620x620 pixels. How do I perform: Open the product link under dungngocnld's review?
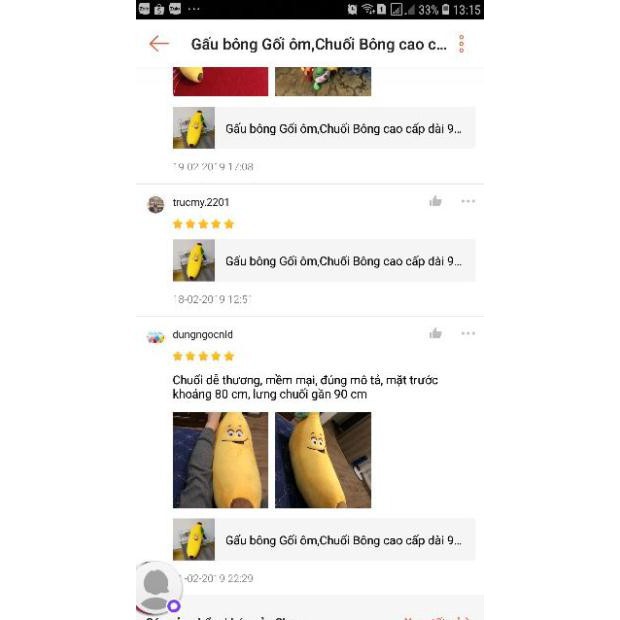[x=323, y=540]
